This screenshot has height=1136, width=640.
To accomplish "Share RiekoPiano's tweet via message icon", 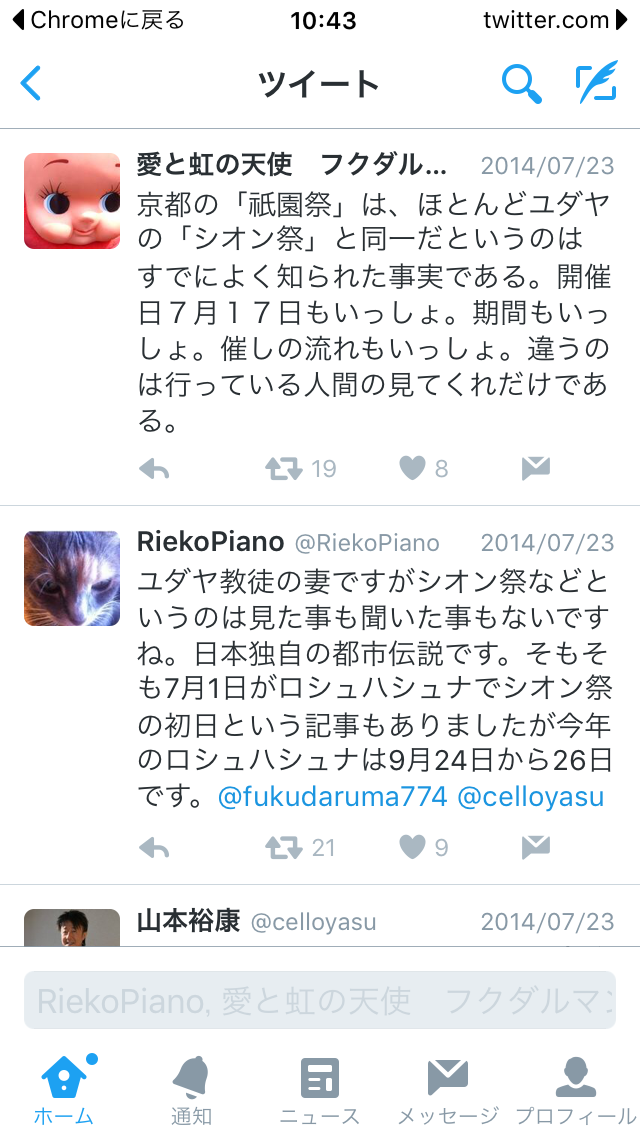I will point(536,847).
